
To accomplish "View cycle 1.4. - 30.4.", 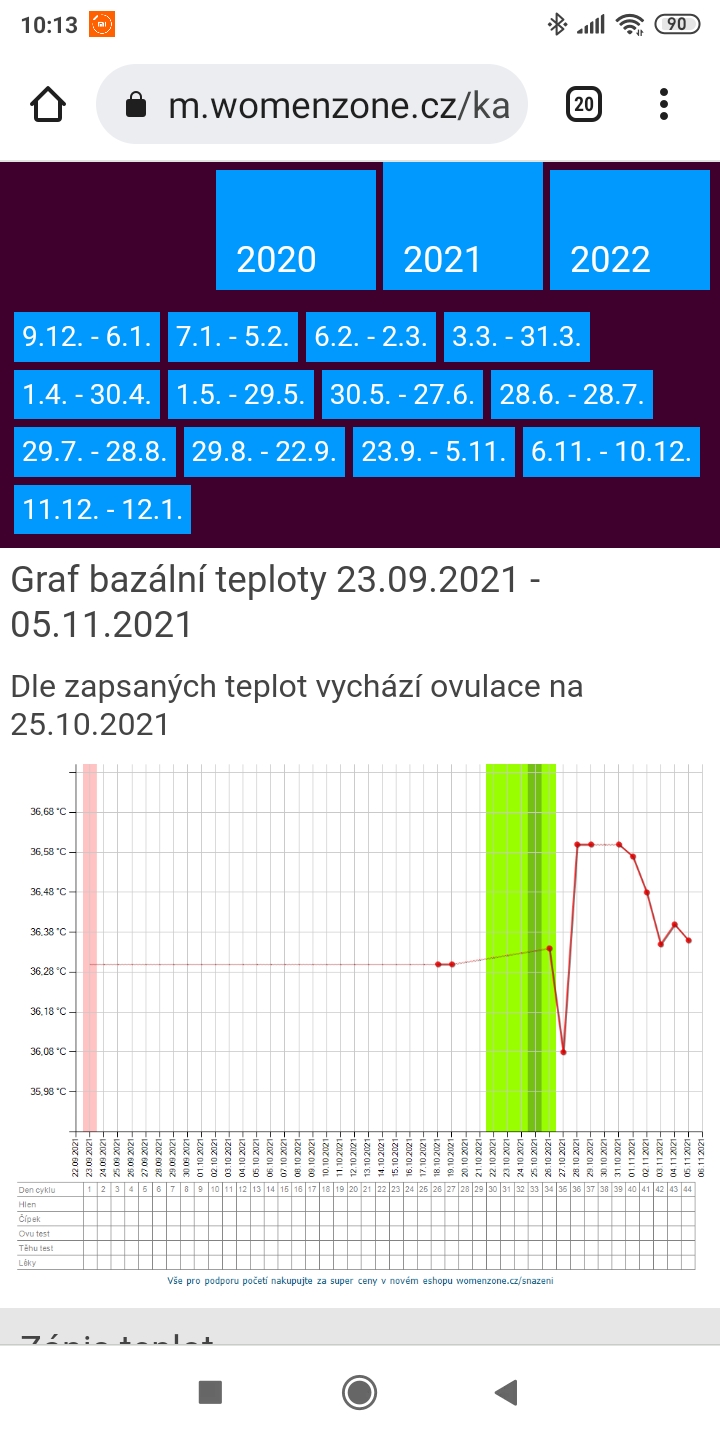I will 87,394.
